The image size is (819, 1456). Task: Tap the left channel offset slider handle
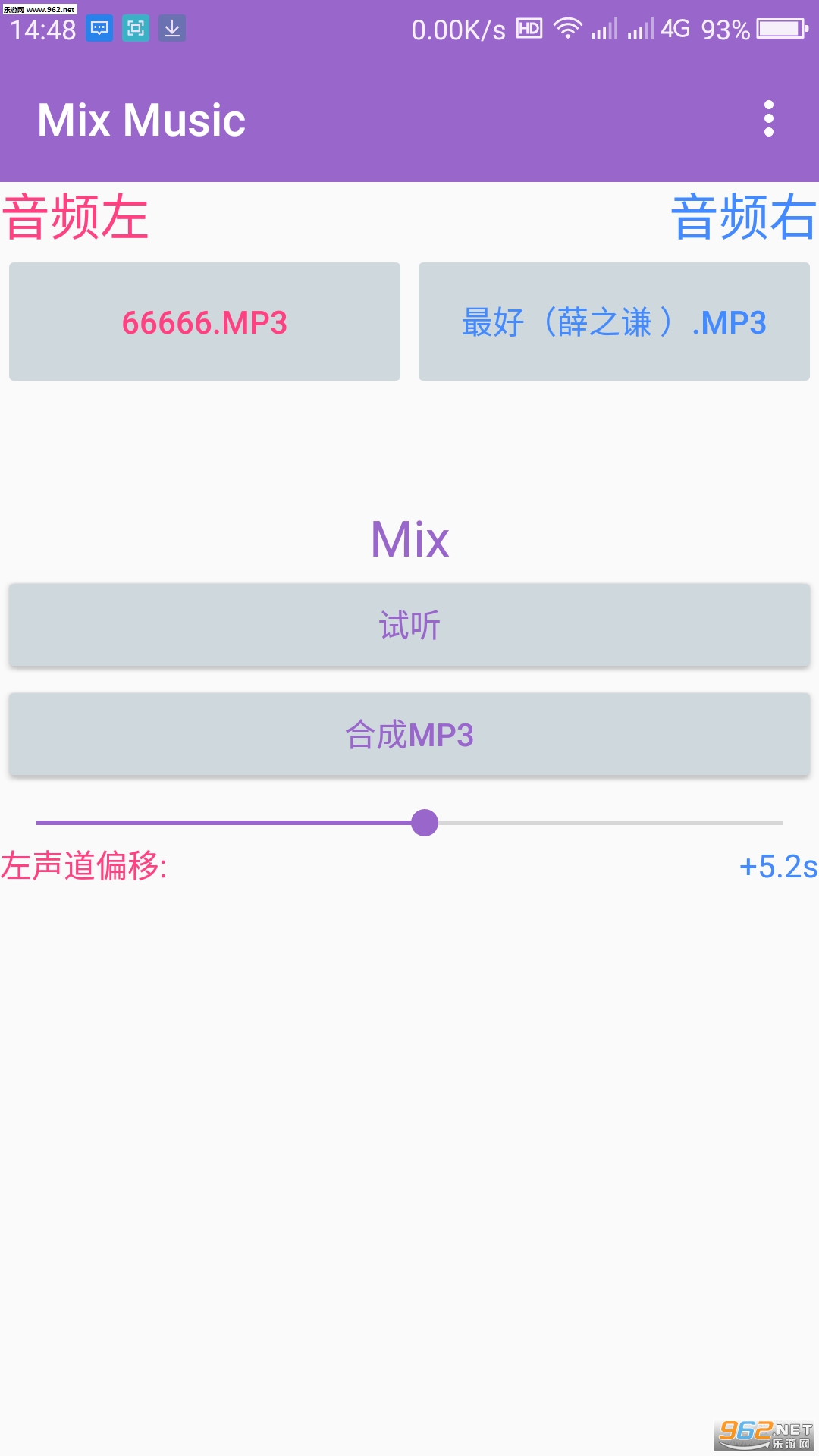click(425, 823)
